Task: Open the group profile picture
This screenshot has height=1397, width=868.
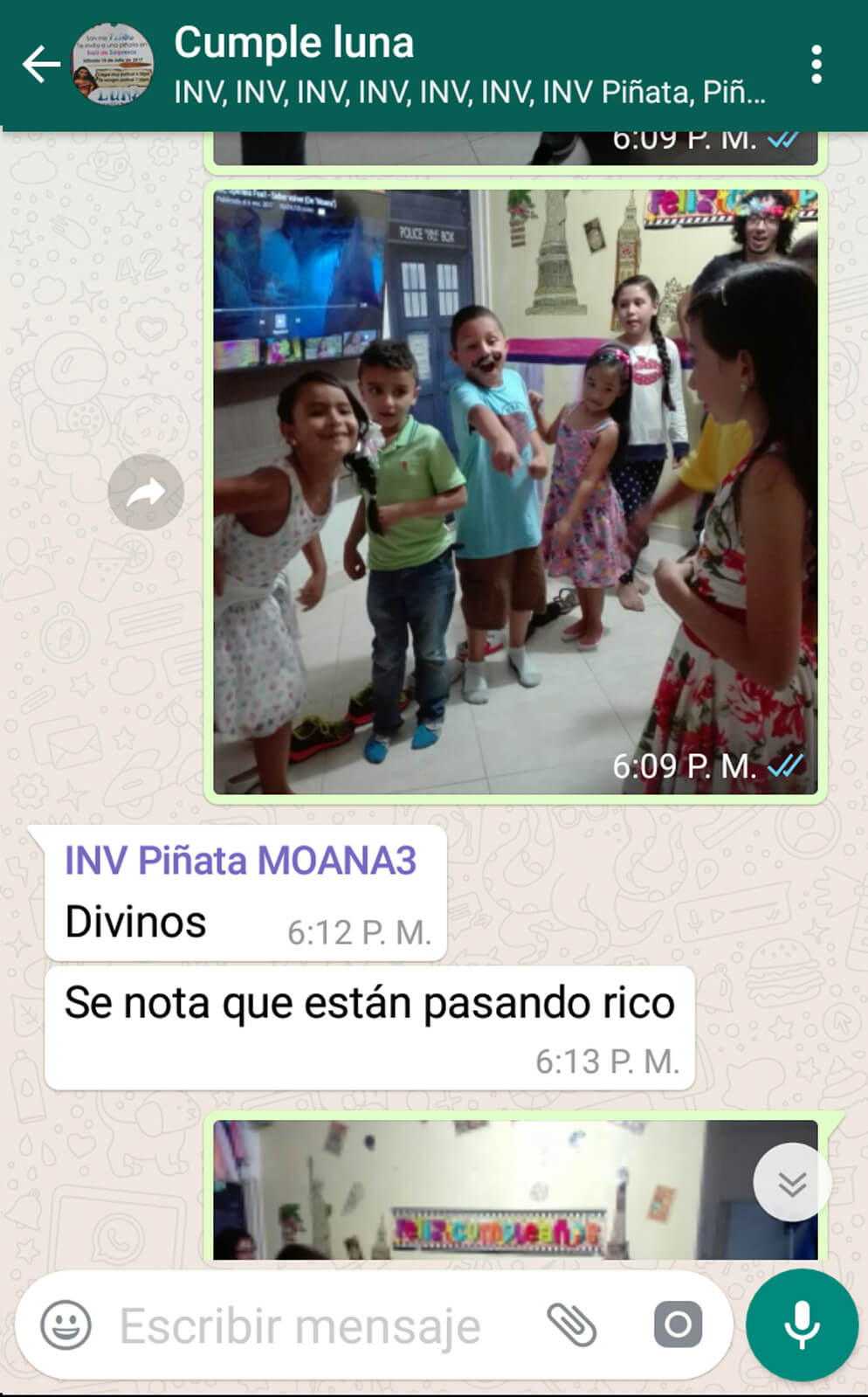Action: click(x=113, y=65)
